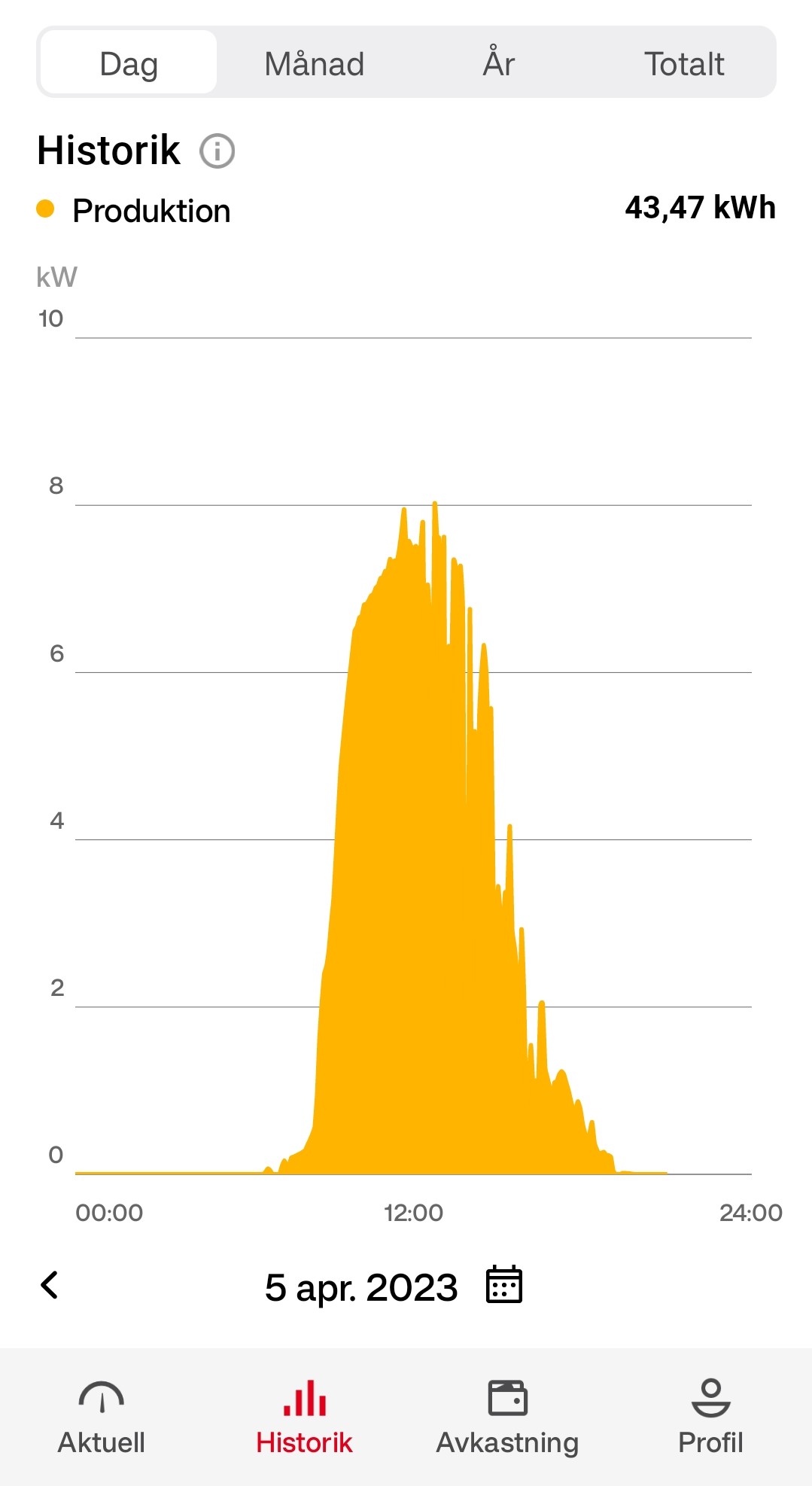Screen dimensions: 812x1486
Task: Show Totalt production history
Action: pos(683,63)
